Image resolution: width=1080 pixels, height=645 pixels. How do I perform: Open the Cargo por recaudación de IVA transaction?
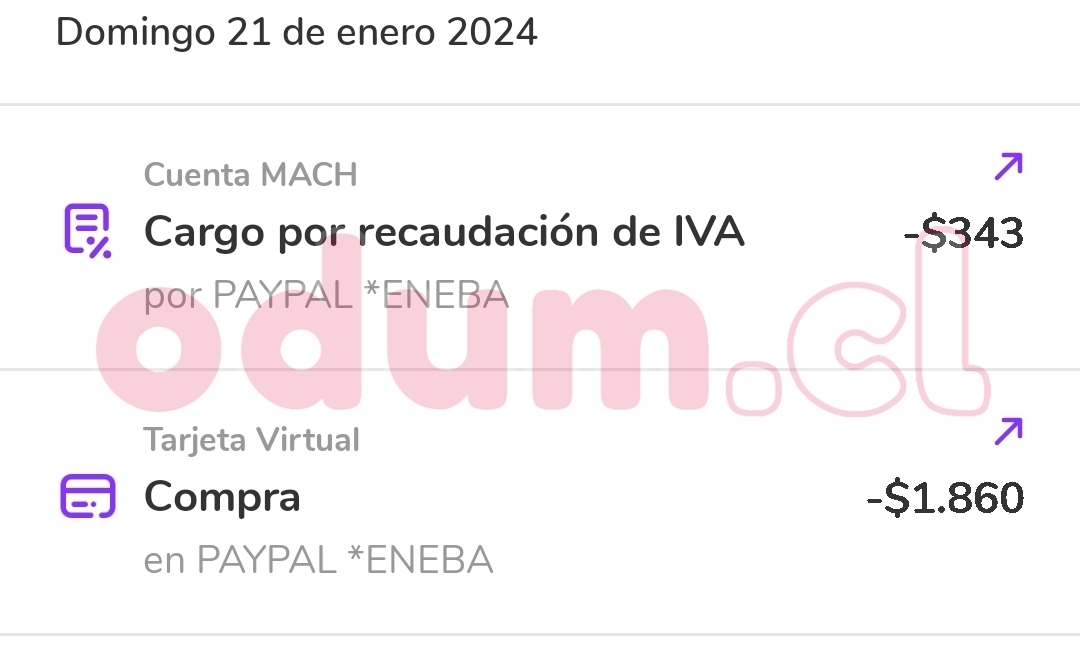pyautogui.click(x=444, y=234)
